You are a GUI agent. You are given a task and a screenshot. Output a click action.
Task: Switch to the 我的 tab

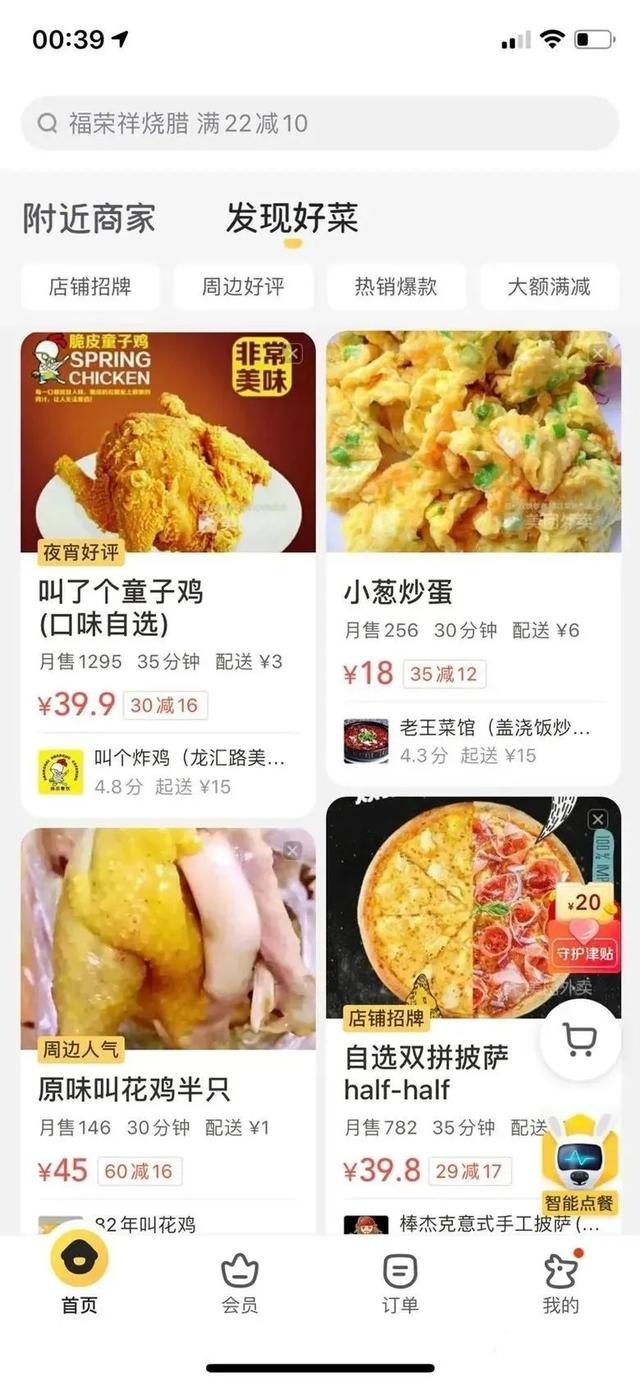click(561, 1282)
